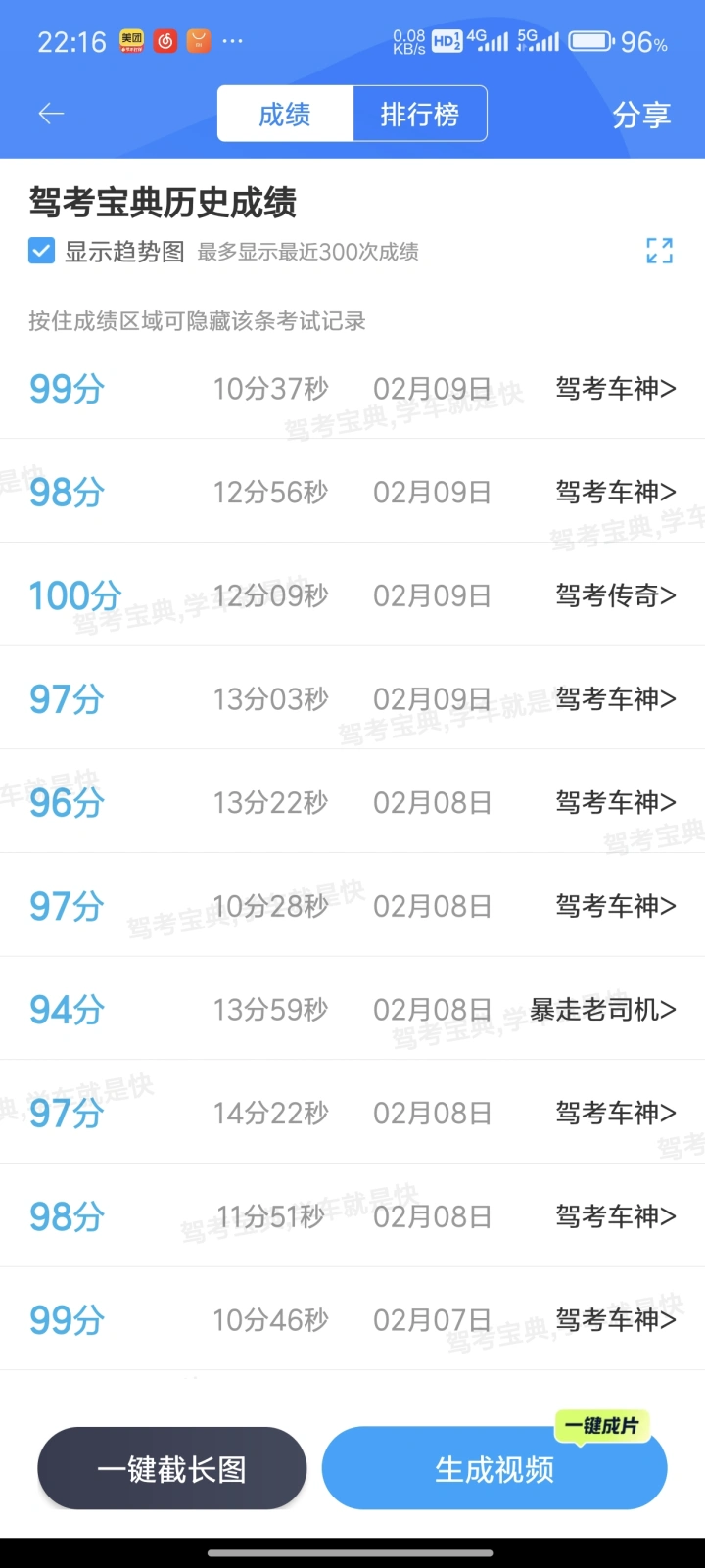The height and width of the screenshot is (1568, 705).
Task: Open the 97分 record lasting 14分22秒
Action: (x=352, y=1113)
